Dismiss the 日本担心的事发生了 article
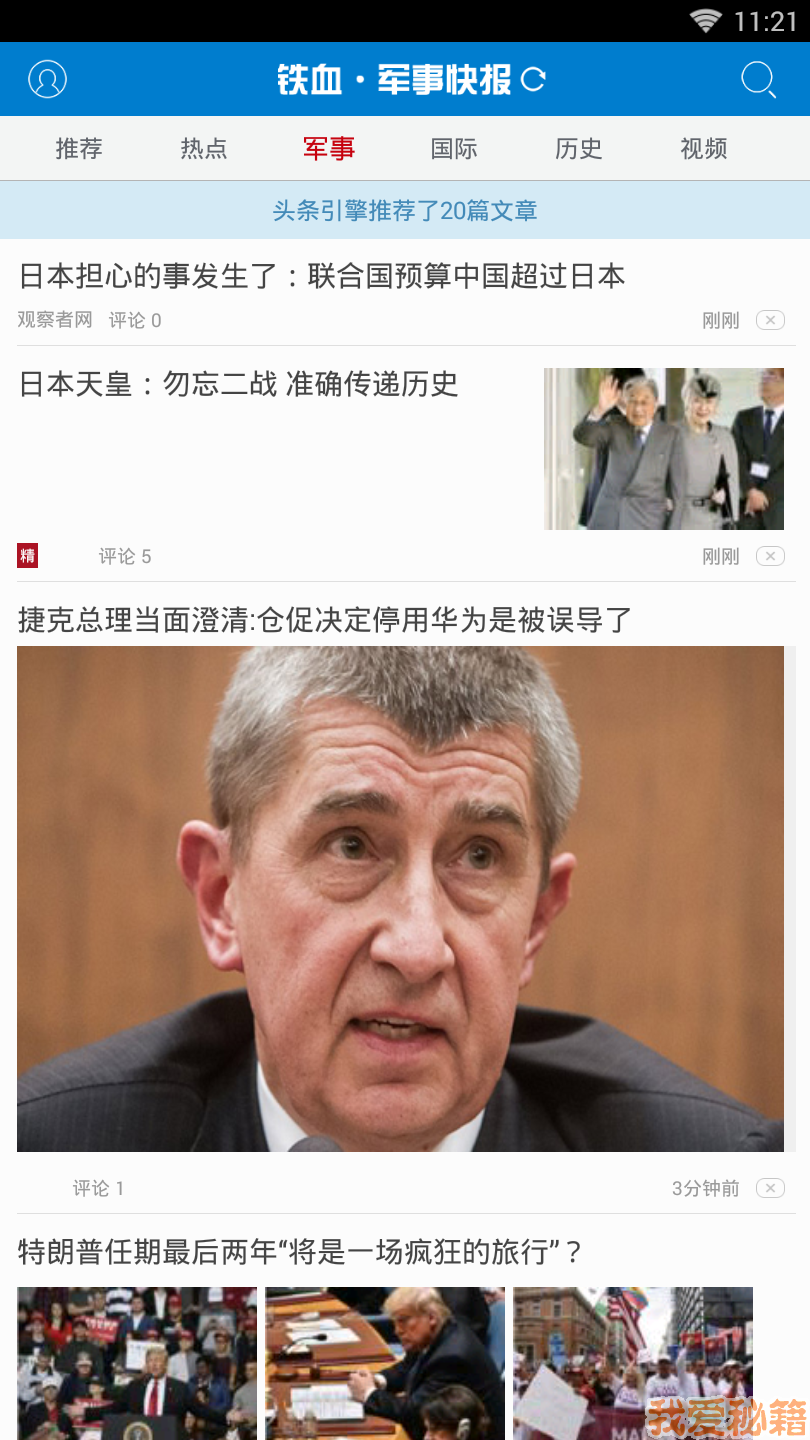Viewport: 810px width, 1440px height. (x=770, y=320)
